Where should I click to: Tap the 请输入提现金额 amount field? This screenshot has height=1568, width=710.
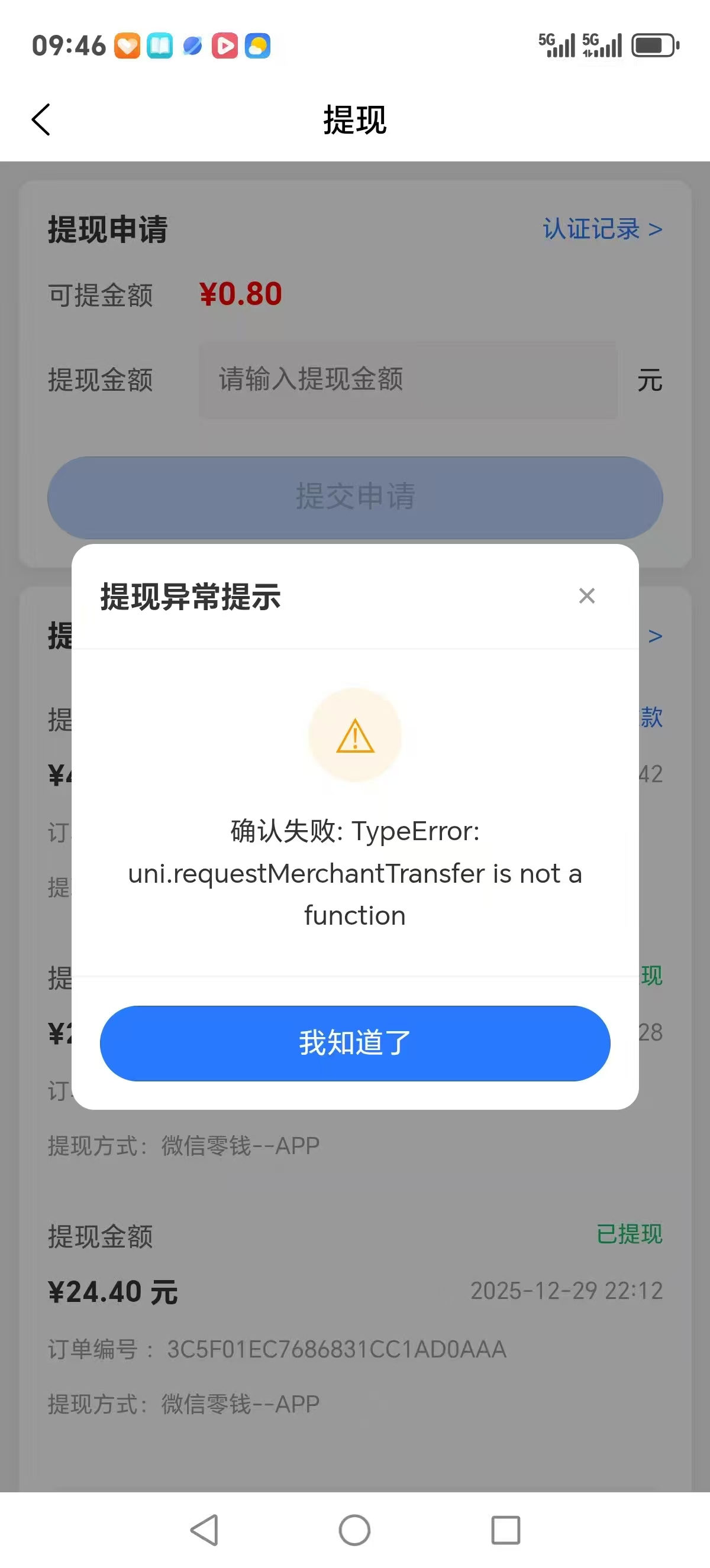[408, 379]
